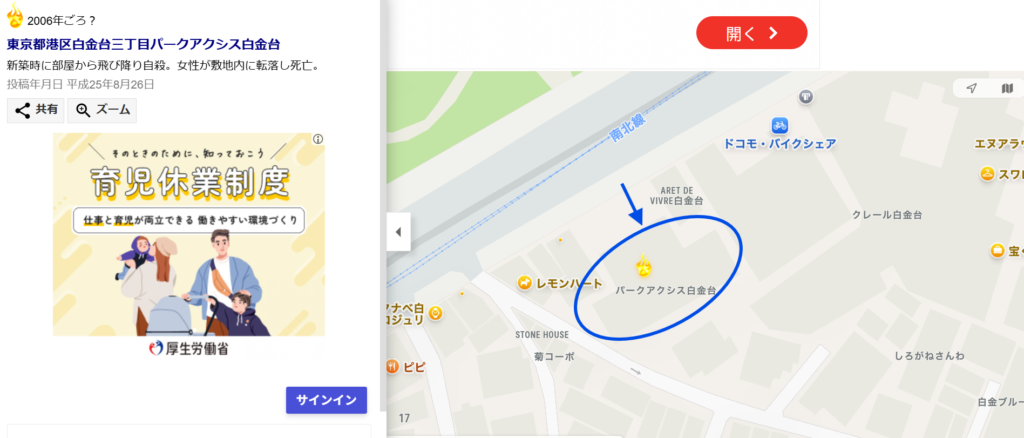Screen dimensions: 1024x438
Task: Tap the ズーム zoom button
Action: tap(102, 110)
